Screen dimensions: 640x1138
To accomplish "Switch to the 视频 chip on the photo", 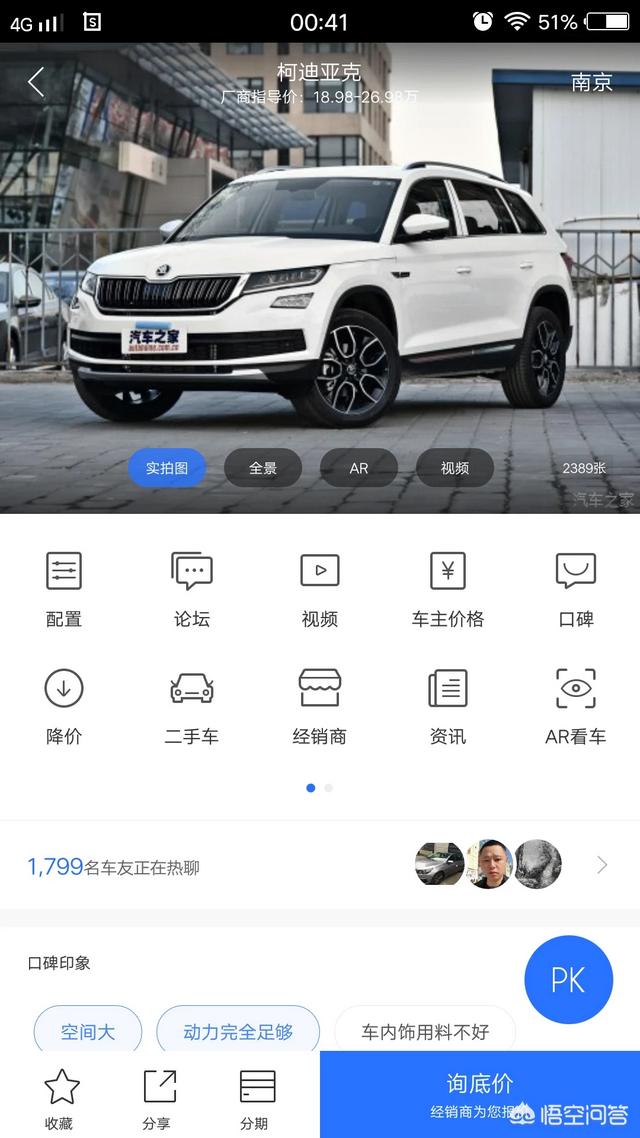I will pos(455,468).
